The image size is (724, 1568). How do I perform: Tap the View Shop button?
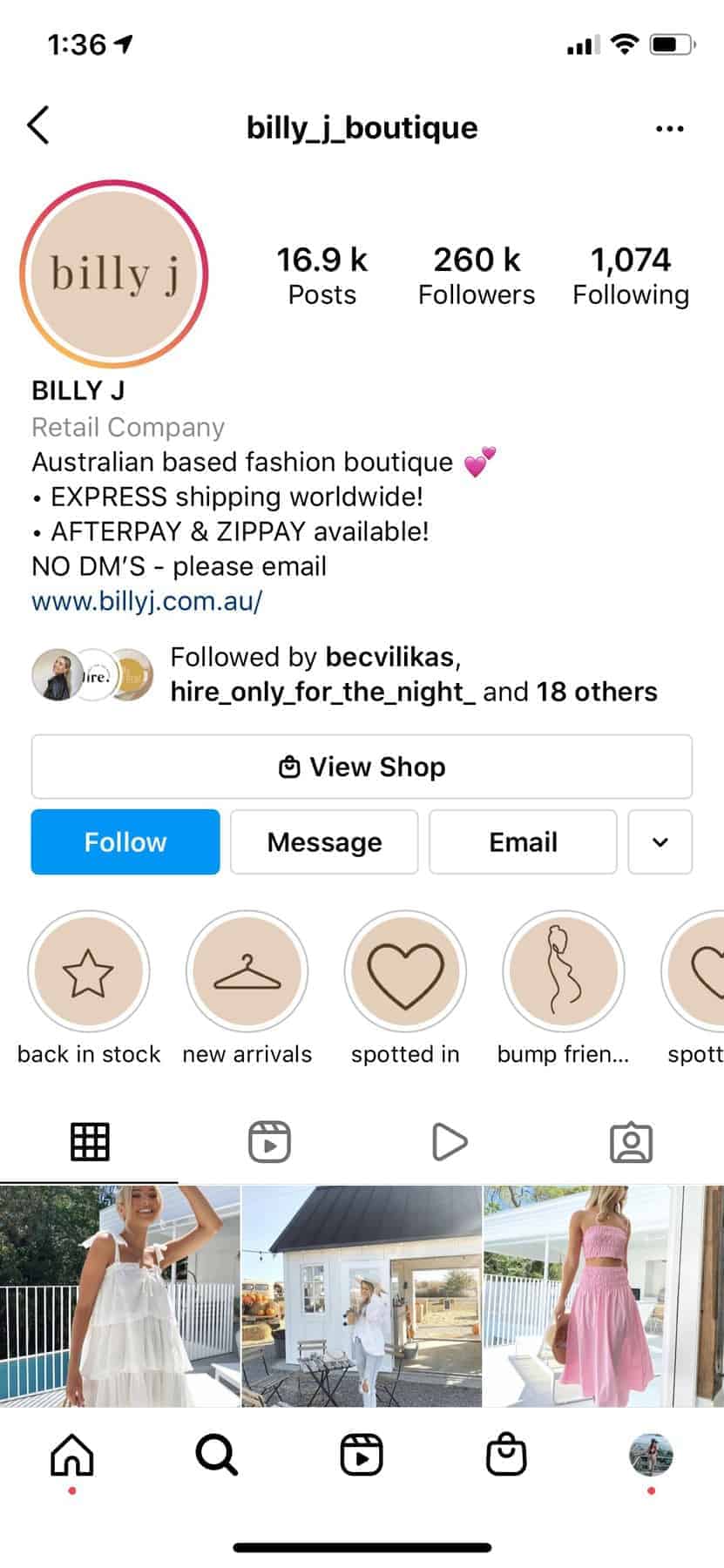tap(362, 767)
